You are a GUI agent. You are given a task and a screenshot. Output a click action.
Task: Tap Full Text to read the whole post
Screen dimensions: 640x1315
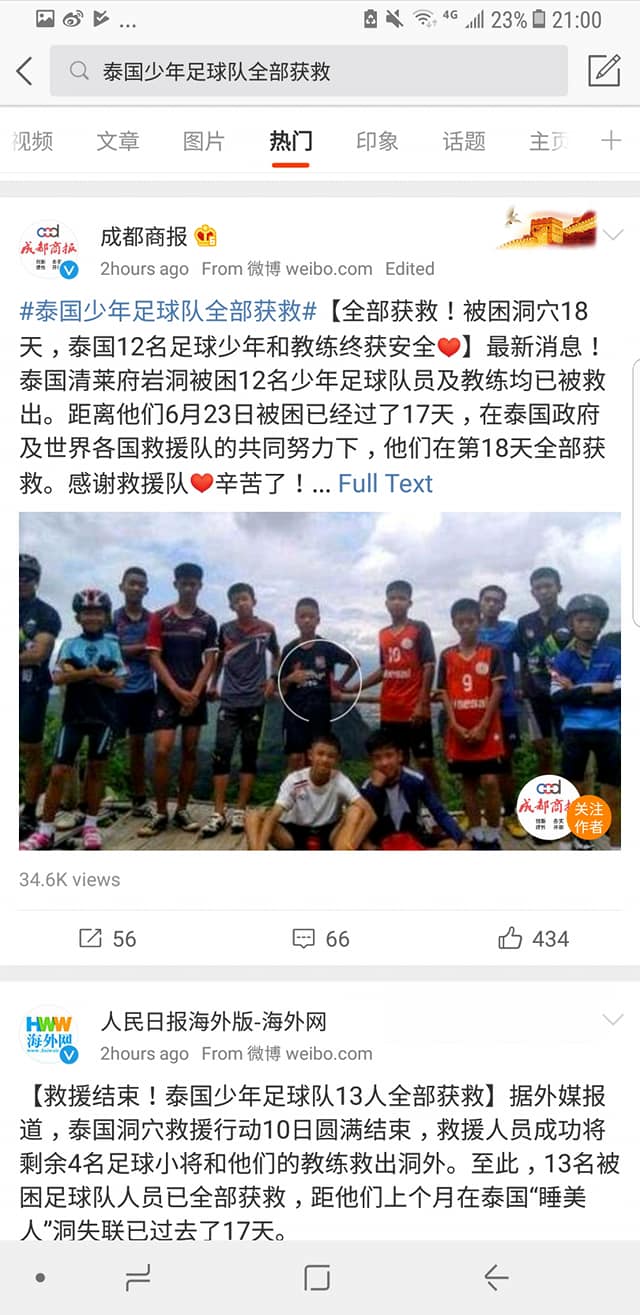pos(385,484)
